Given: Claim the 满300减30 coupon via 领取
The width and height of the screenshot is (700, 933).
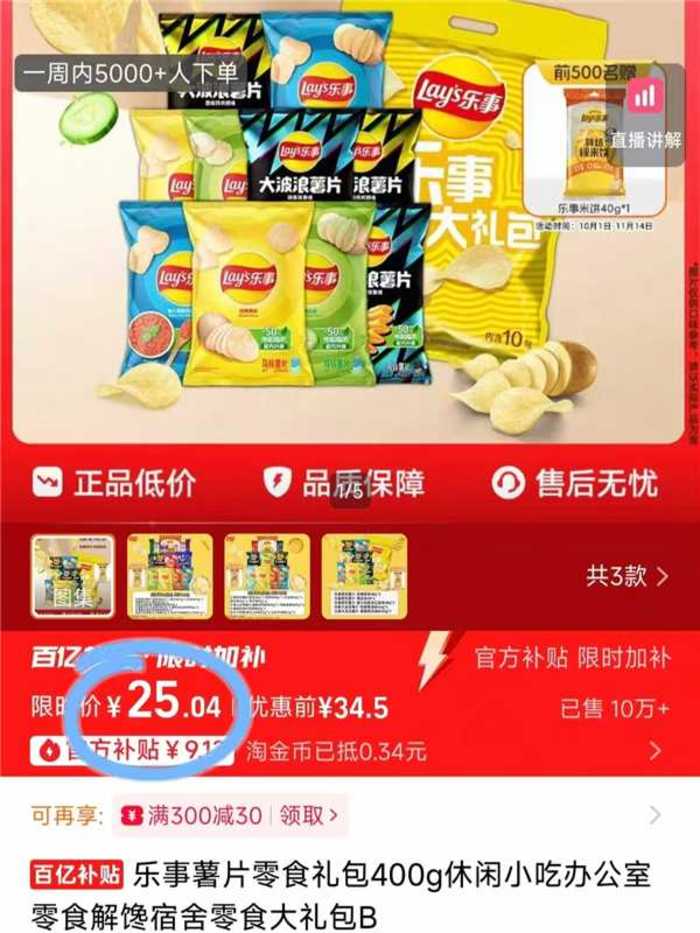Looking at the screenshot, I should [x=312, y=816].
